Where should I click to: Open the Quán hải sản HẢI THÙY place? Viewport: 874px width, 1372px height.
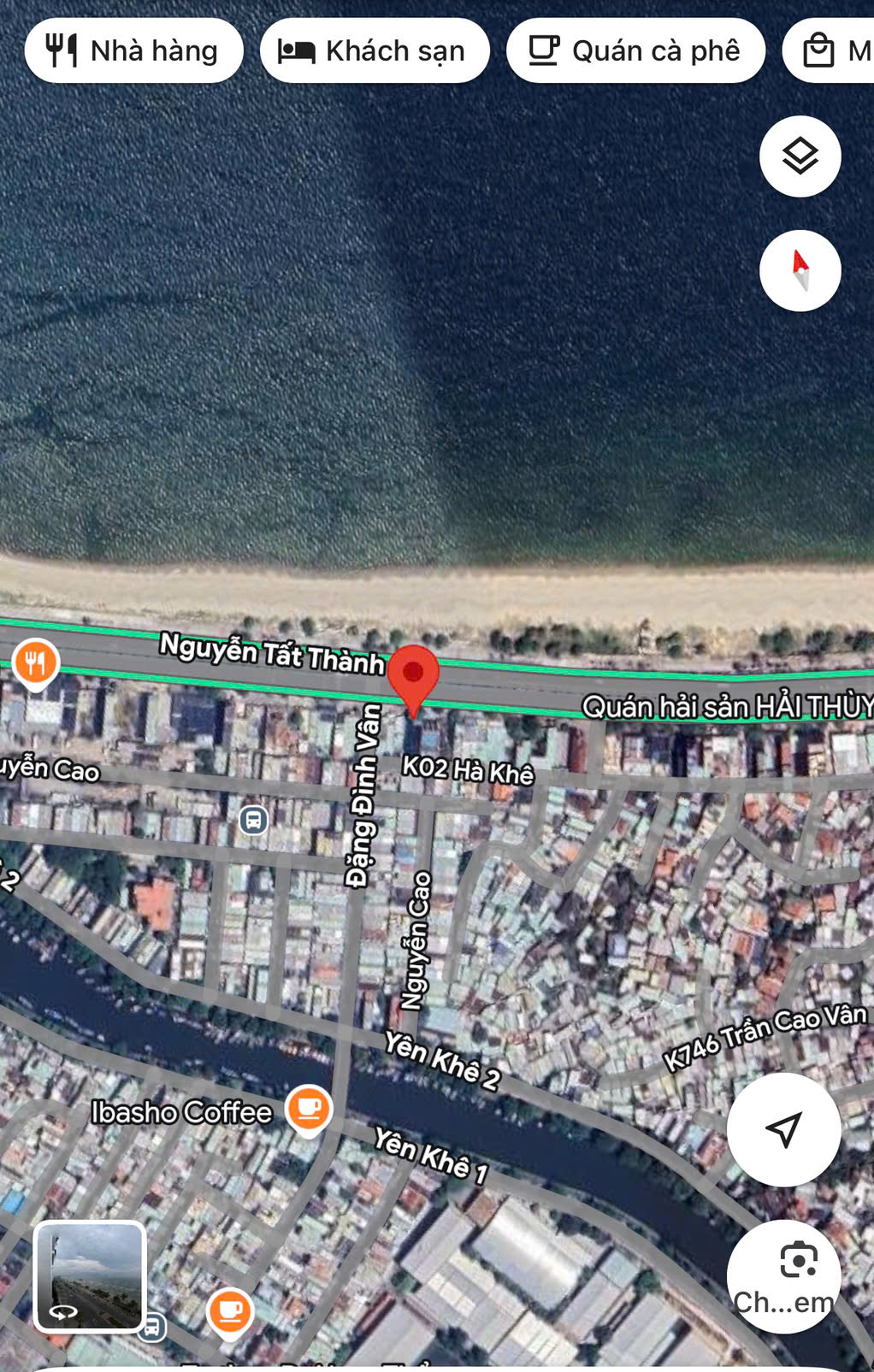(x=727, y=707)
